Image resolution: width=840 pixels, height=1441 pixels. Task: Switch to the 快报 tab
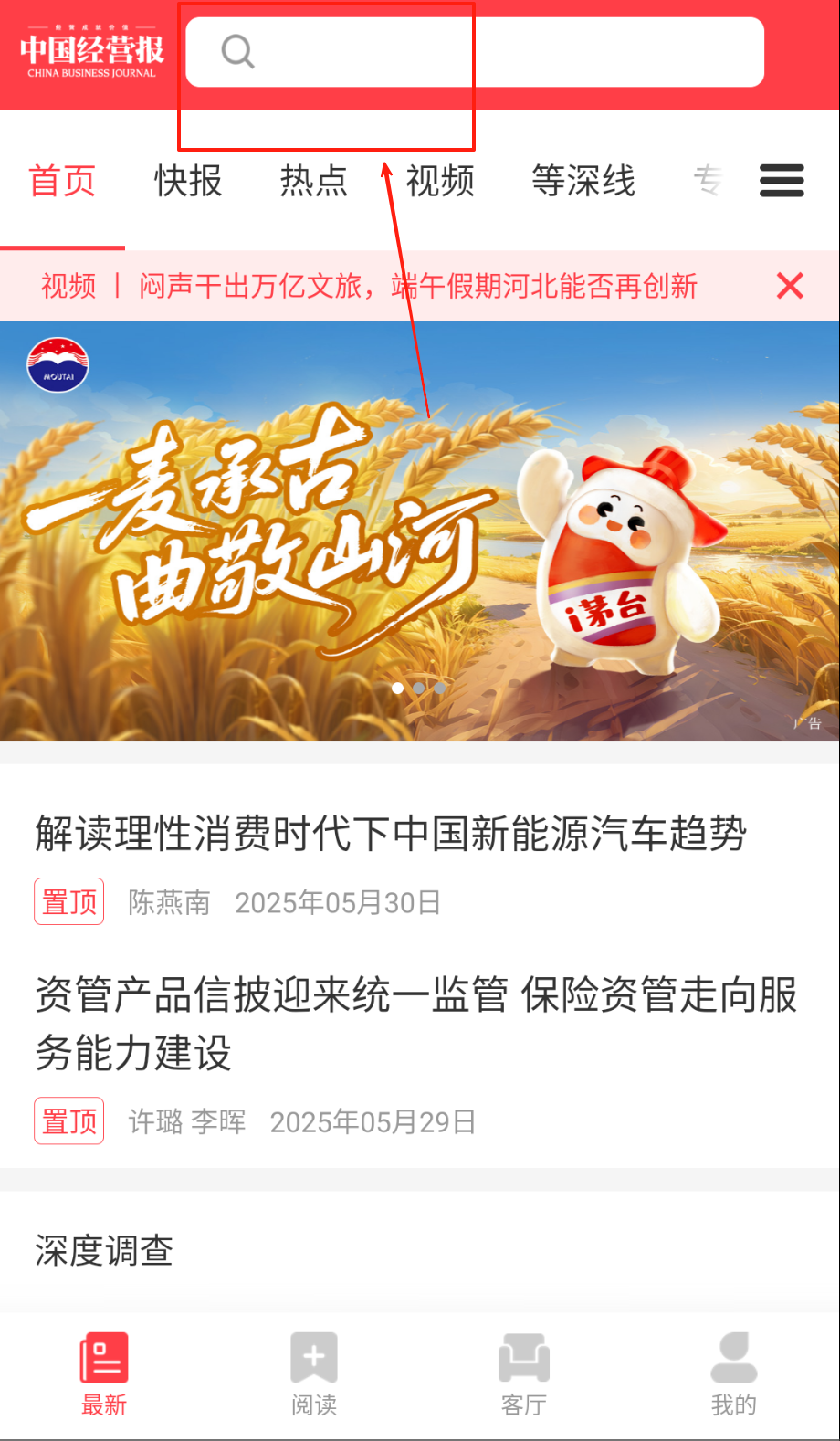point(188,181)
